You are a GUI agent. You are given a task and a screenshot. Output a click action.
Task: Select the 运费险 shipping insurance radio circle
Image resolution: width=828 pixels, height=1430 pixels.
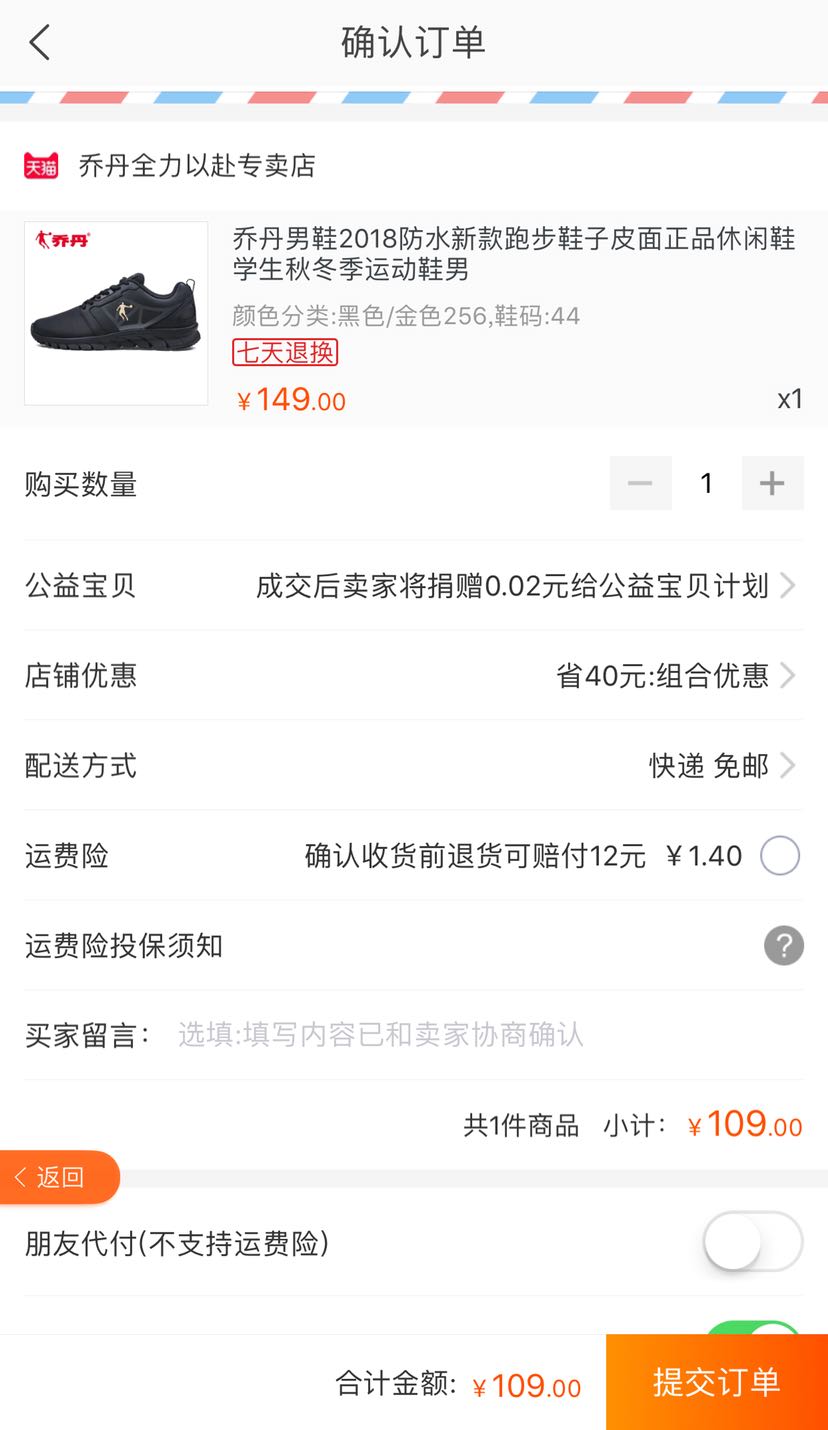[780, 855]
